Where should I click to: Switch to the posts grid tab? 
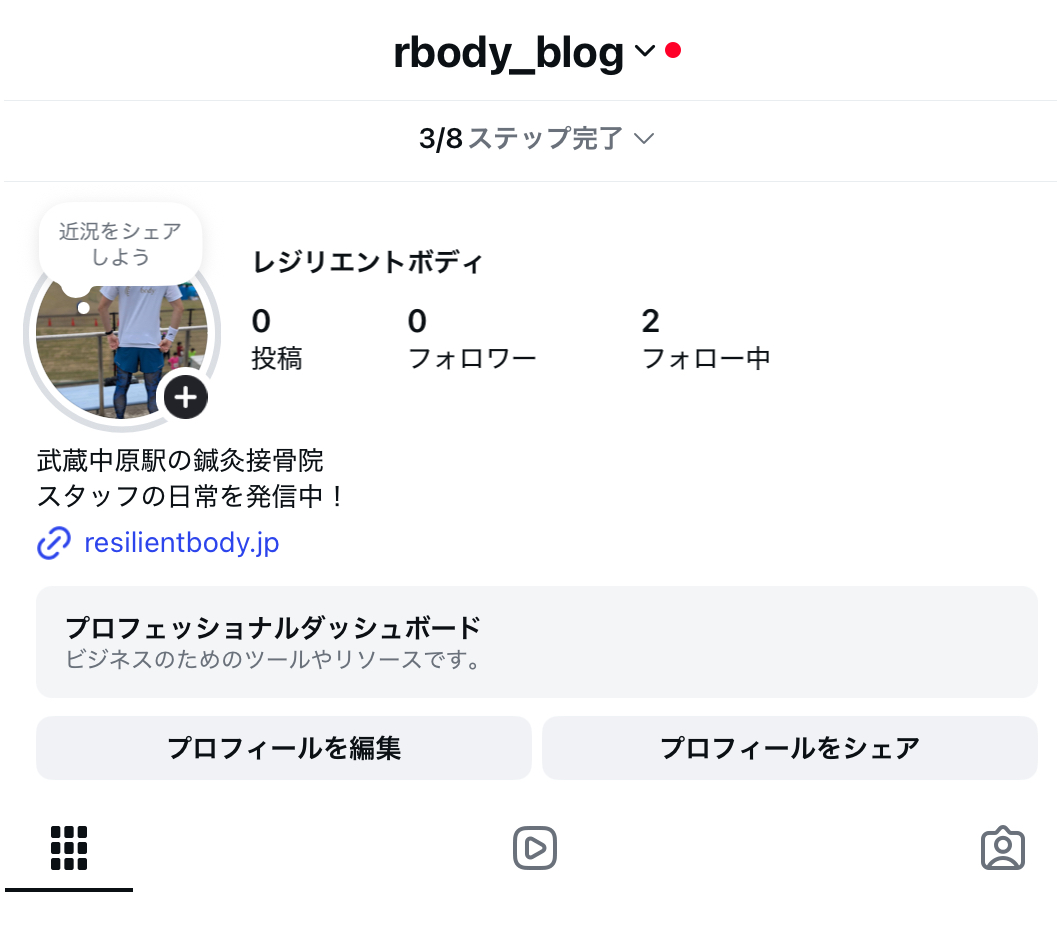(69, 849)
